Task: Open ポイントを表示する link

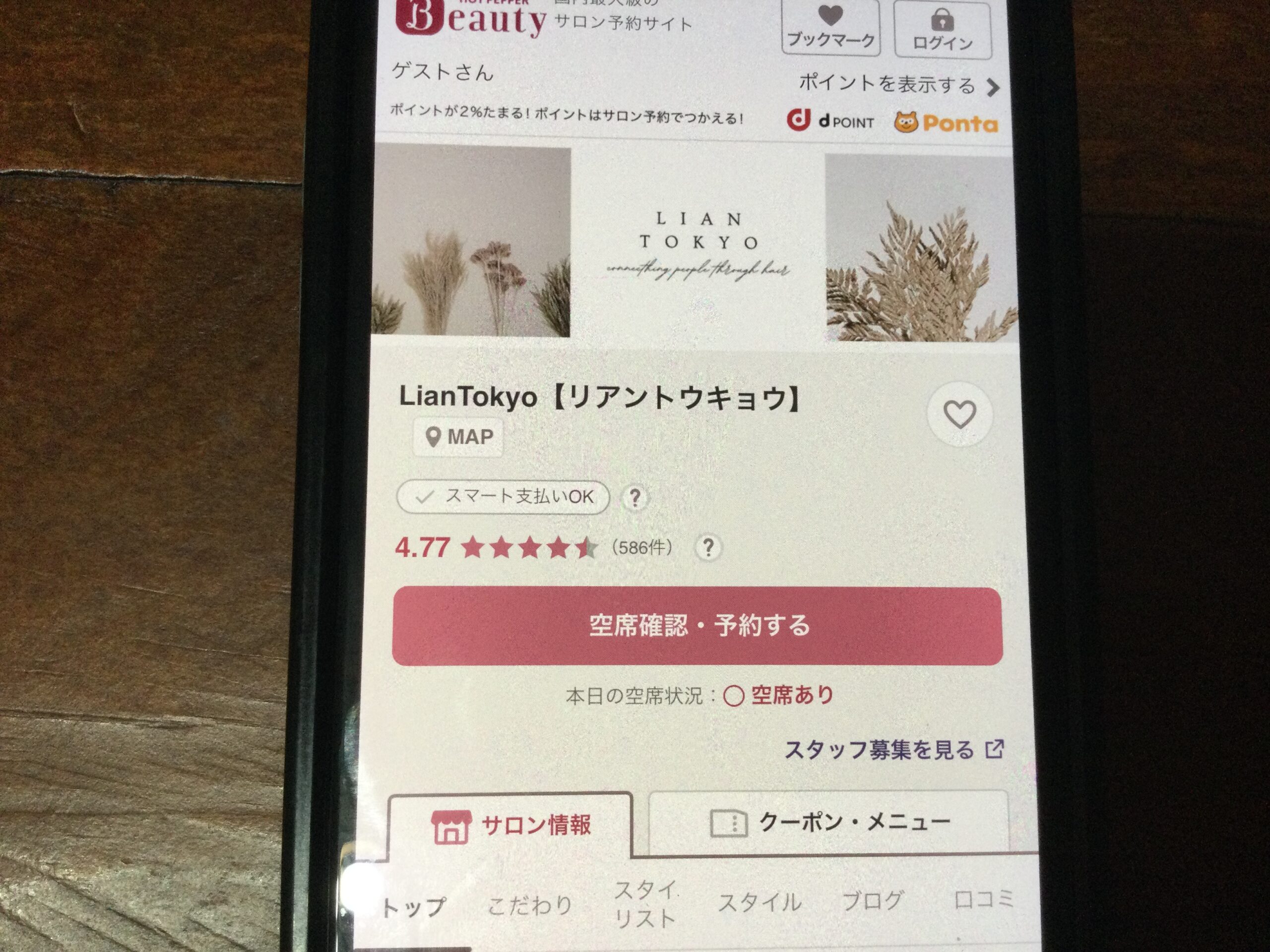Action: click(898, 85)
